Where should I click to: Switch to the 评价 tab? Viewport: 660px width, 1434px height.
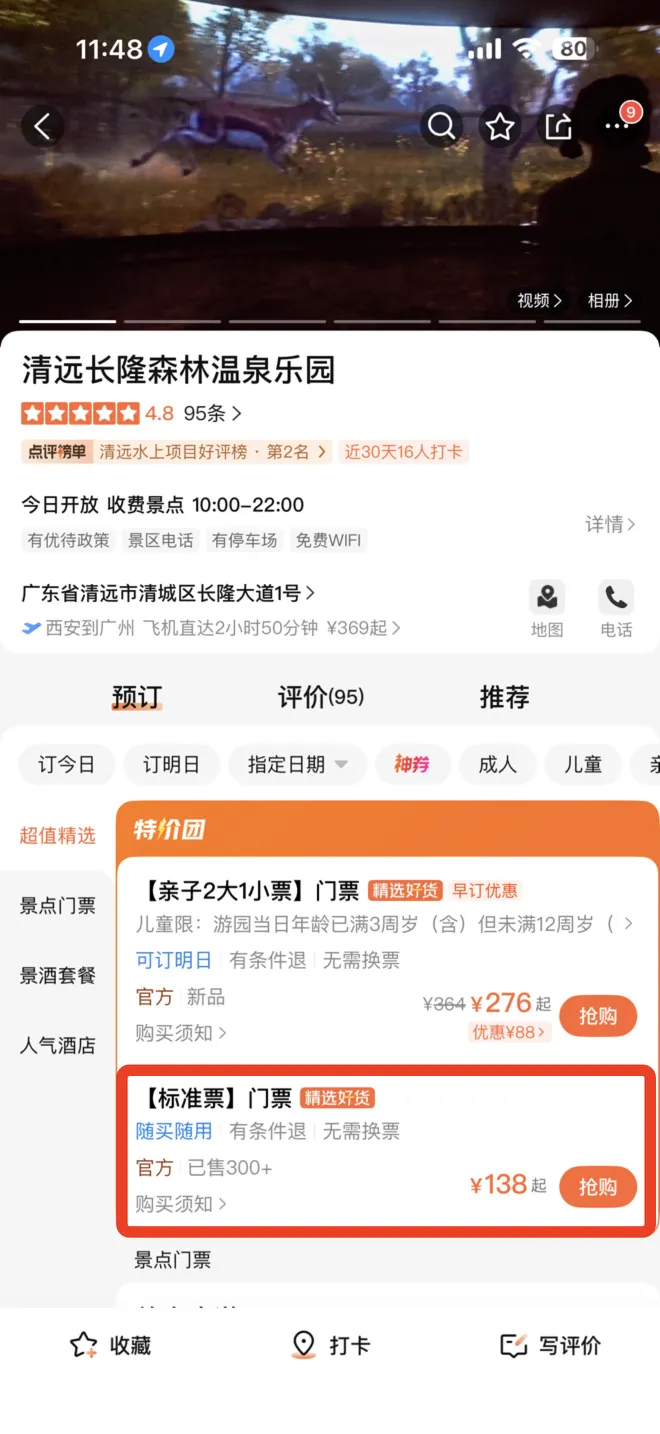[x=320, y=697]
